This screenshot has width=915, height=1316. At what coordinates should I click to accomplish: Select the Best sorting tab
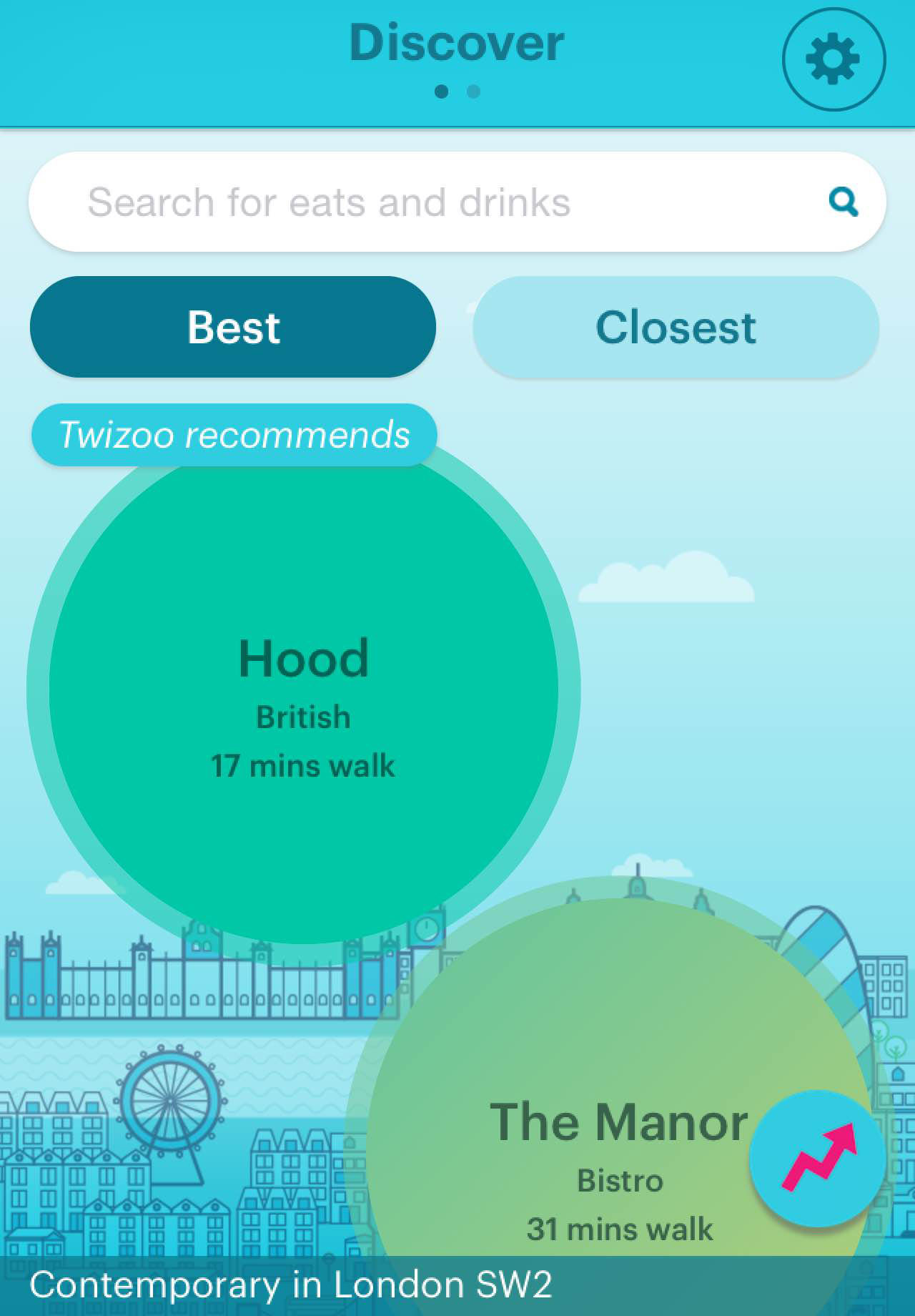point(233,327)
